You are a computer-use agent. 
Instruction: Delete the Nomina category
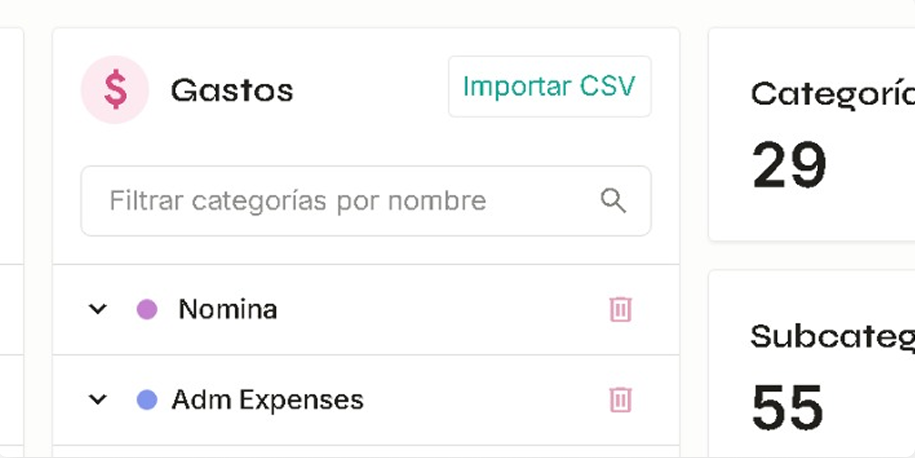click(x=620, y=310)
